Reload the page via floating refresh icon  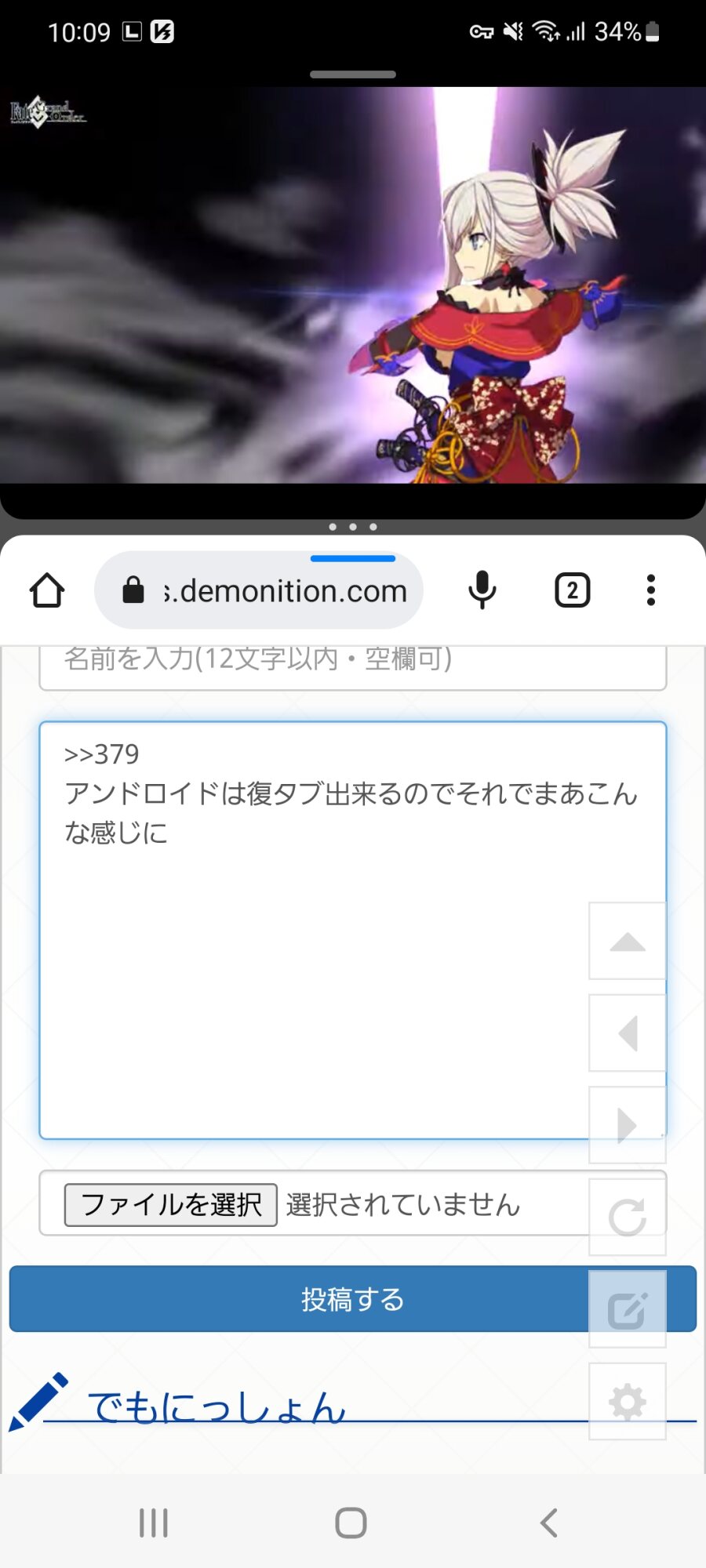click(x=628, y=1217)
